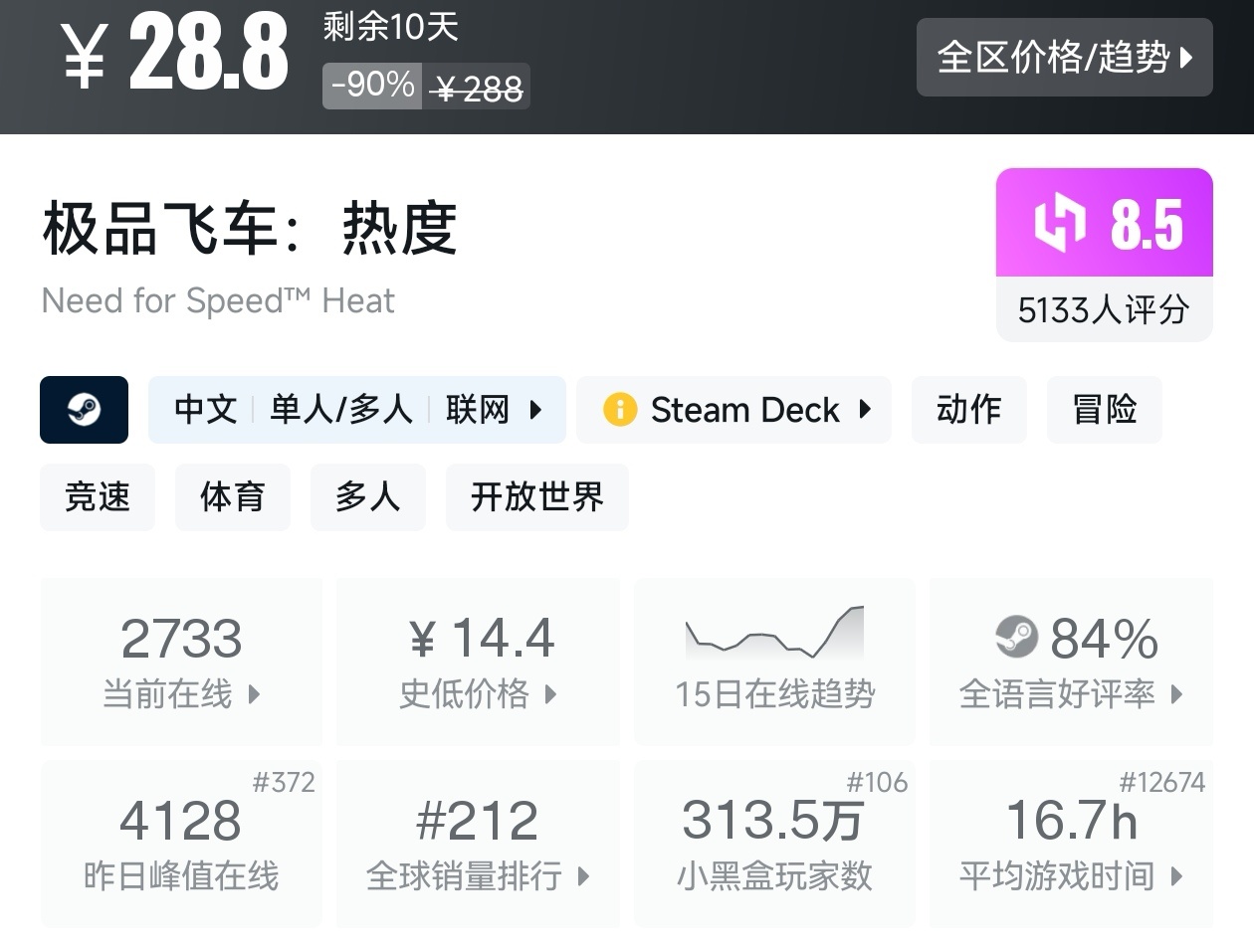Image resolution: width=1254 pixels, height=952 pixels.
Task: Tap the Steam platform icon
Action: coord(85,410)
